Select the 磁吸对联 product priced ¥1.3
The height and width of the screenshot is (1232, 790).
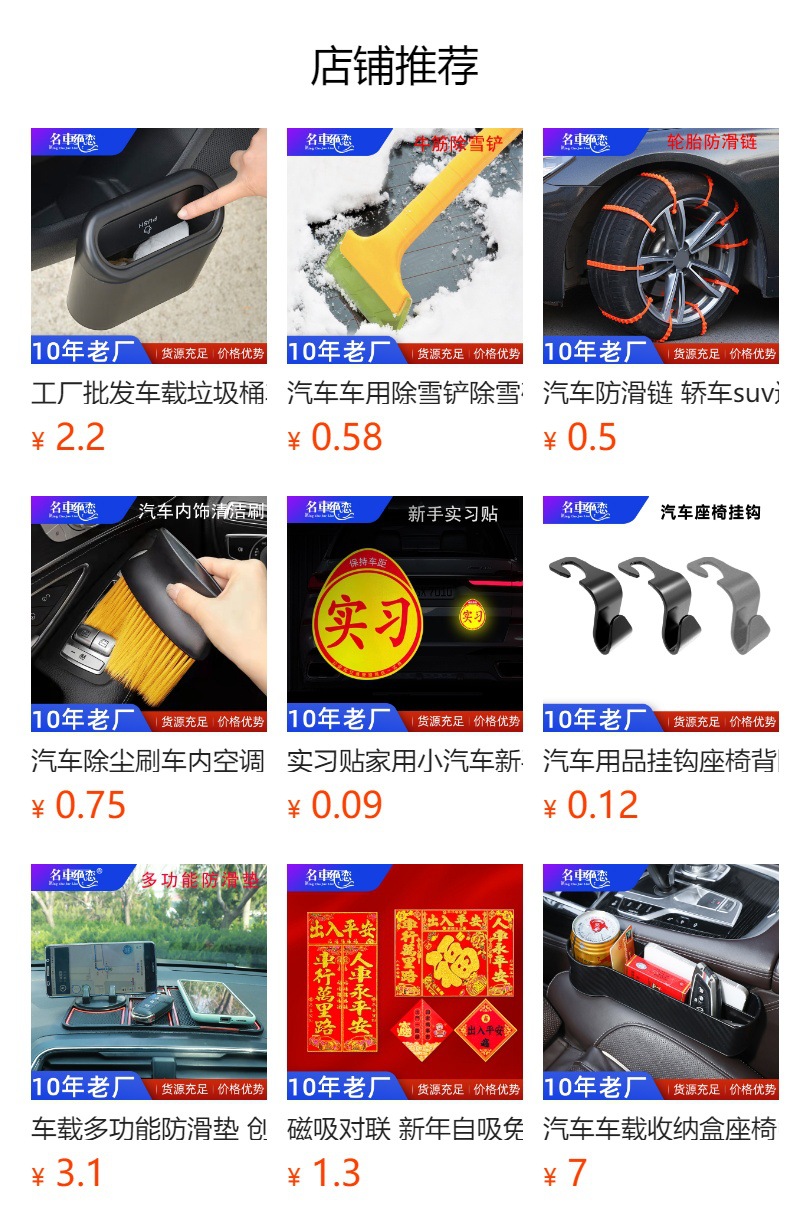pos(405,982)
